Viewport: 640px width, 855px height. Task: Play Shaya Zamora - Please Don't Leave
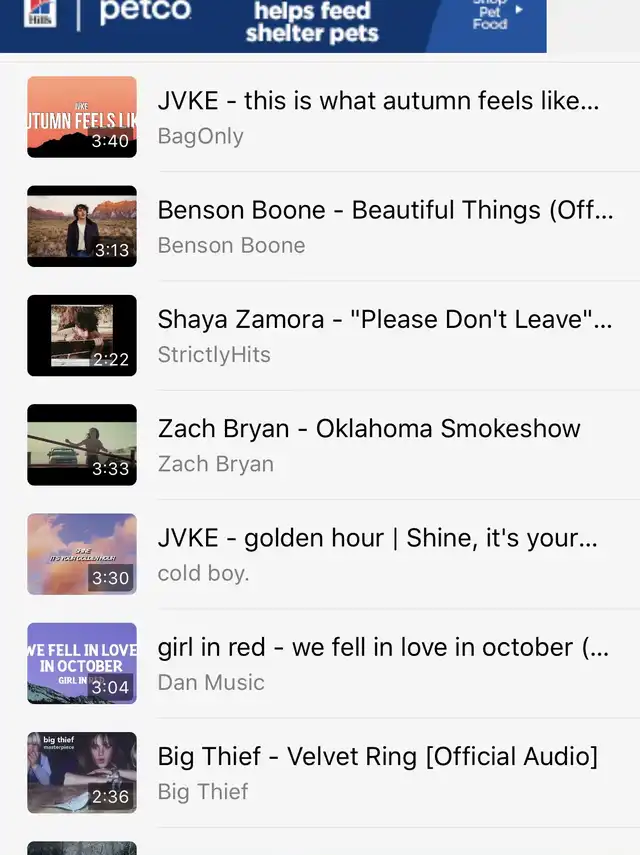pyautogui.click(x=385, y=320)
